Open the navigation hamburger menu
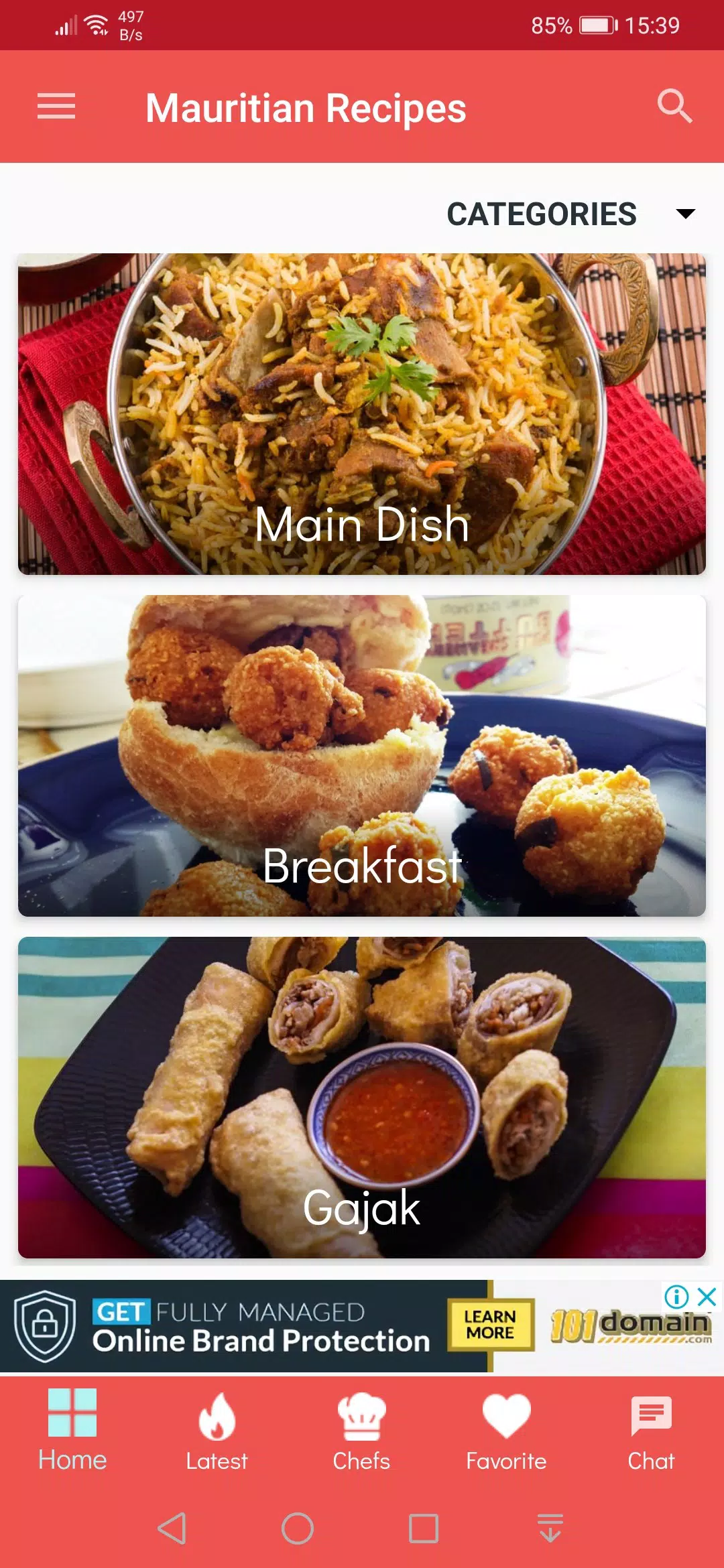The width and height of the screenshot is (724, 1568). click(56, 107)
